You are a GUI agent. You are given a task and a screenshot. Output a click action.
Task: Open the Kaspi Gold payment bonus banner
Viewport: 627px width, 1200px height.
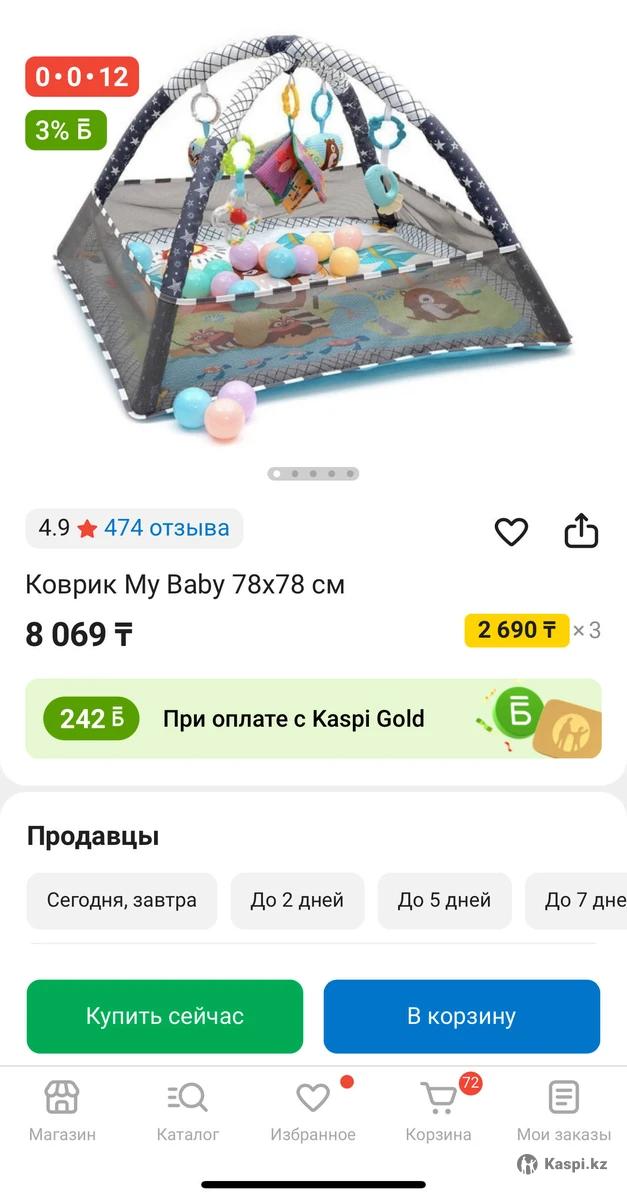click(313, 718)
